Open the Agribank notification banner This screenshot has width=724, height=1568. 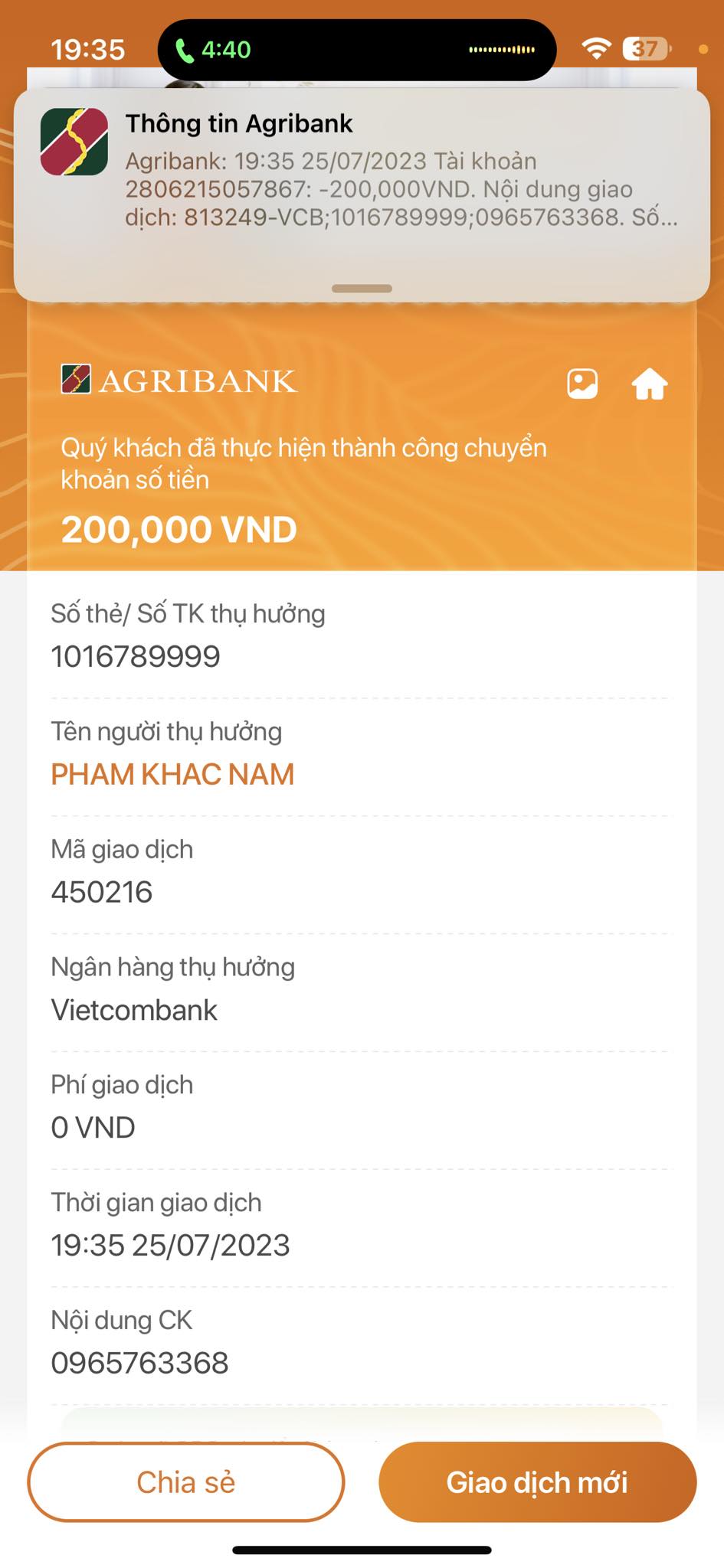click(362, 194)
